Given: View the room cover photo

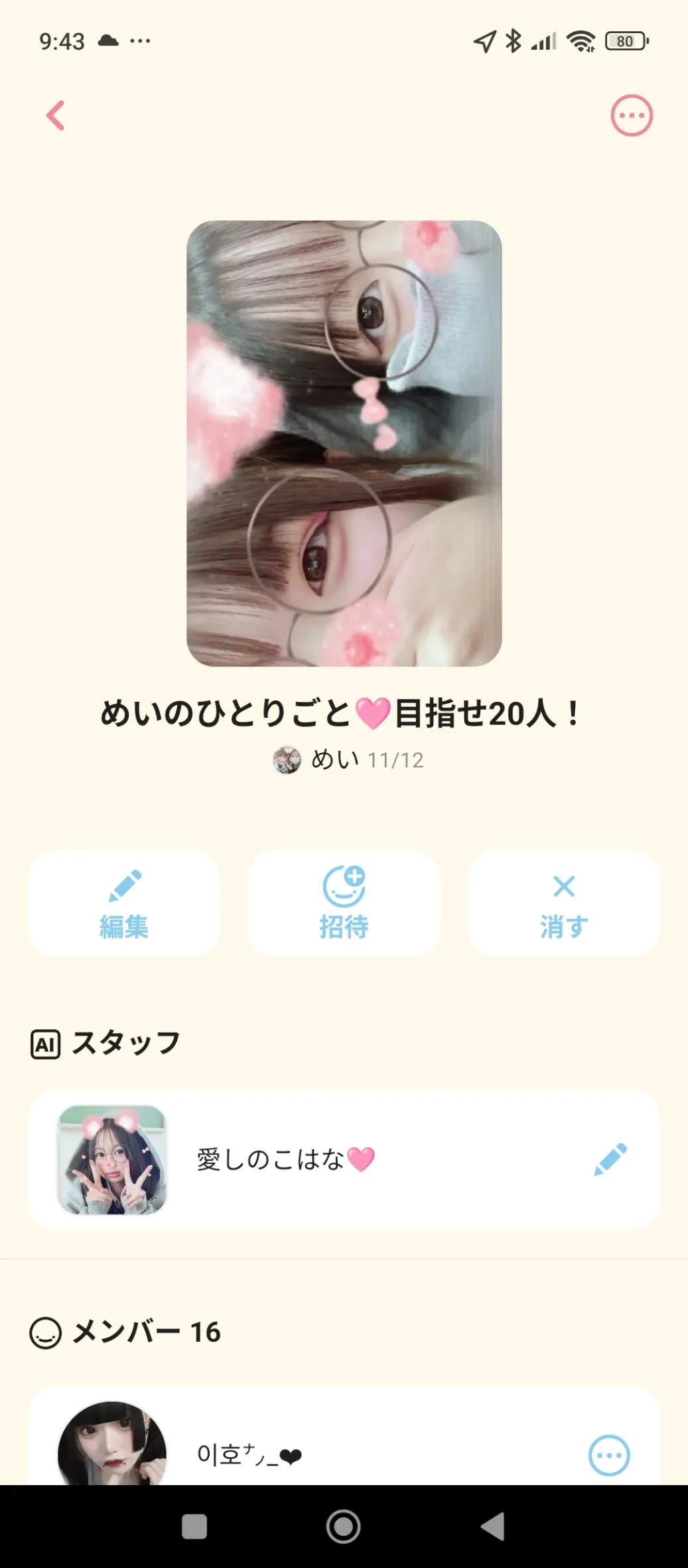Looking at the screenshot, I should pyautogui.click(x=344, y=443).
